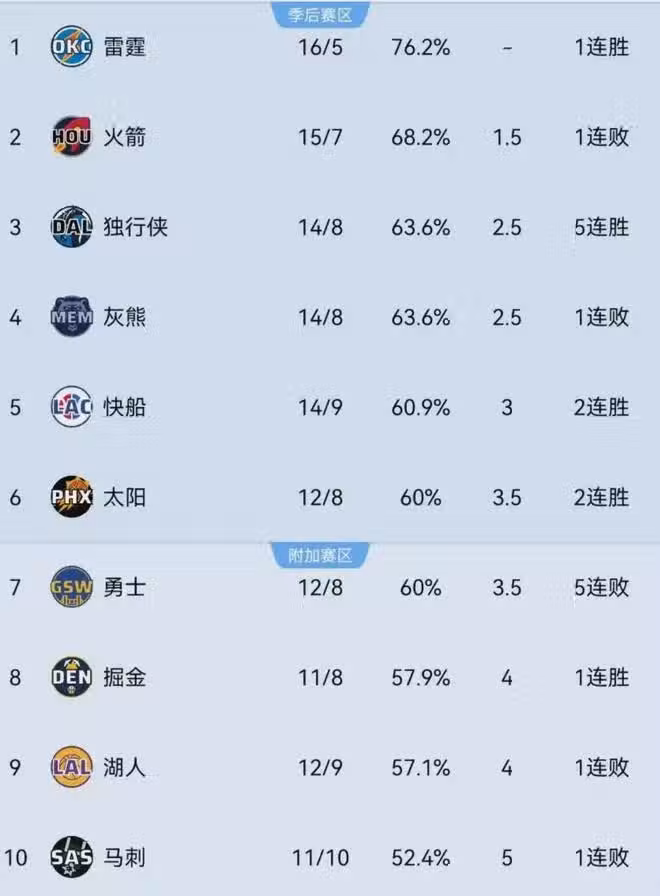The image size is (660, 896).
Task: Open the 马刺 team page
Action: 125,857
